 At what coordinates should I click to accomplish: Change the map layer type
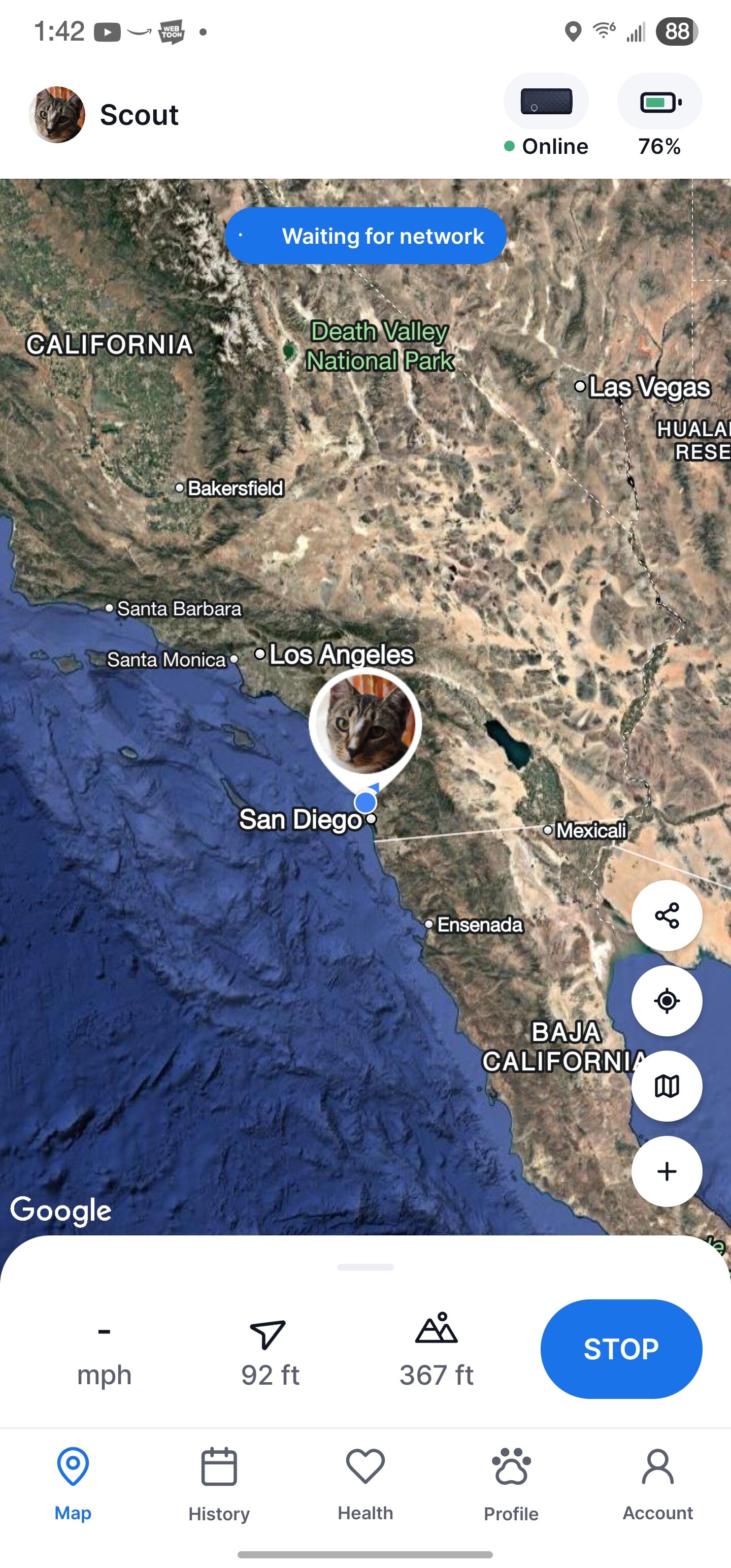(x=667, y=1085)
